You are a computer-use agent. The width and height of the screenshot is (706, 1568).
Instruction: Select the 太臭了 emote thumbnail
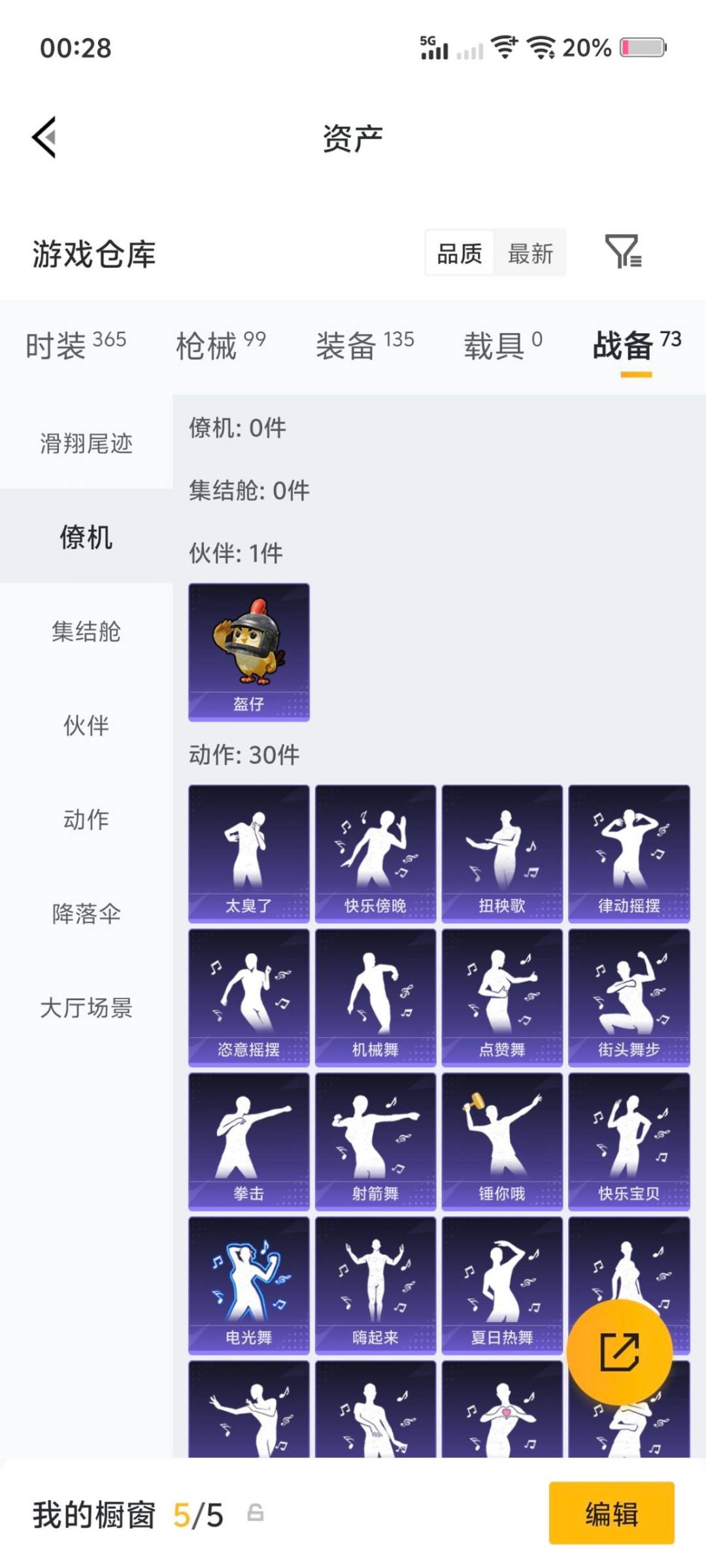click(x=247, y=851)
